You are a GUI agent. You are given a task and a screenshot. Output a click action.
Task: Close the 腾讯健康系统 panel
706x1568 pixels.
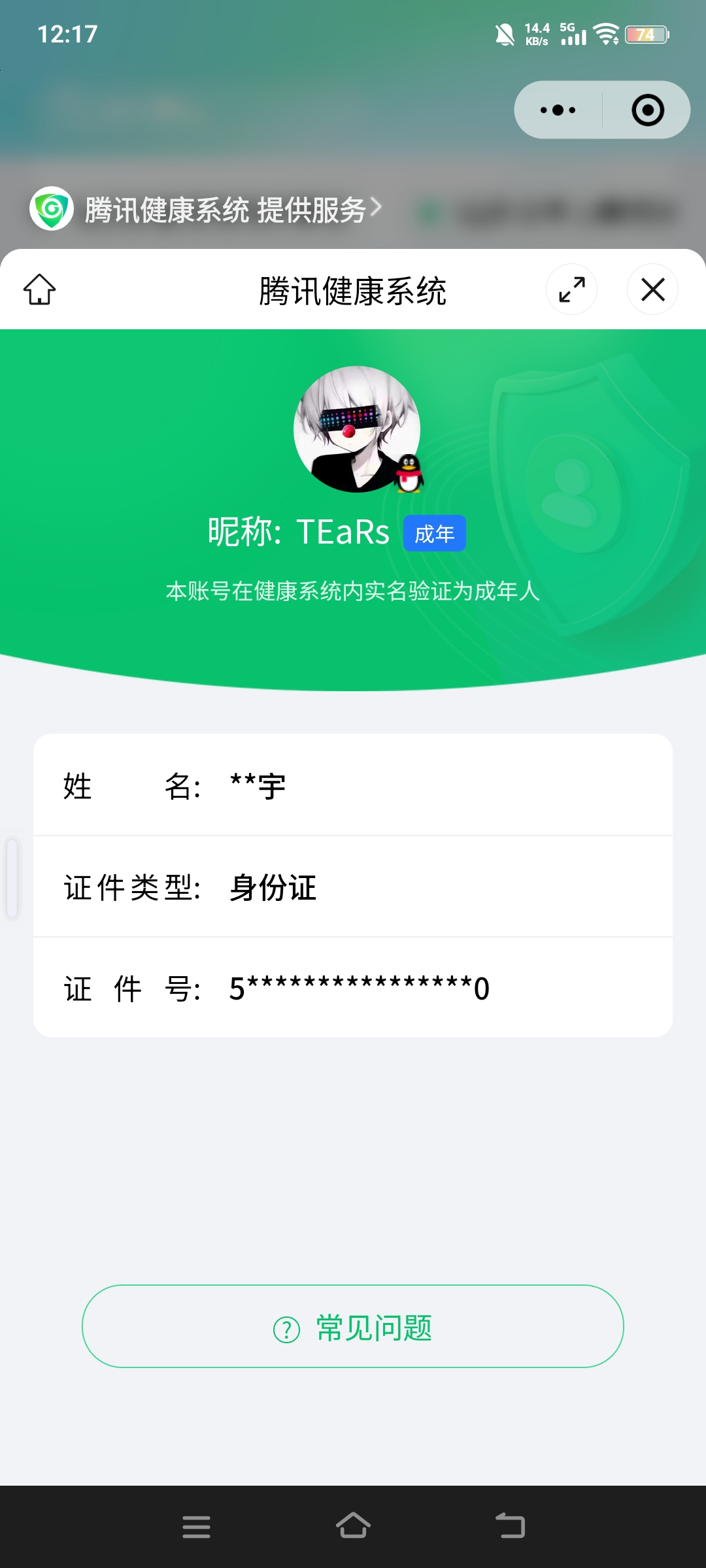tap(652, 289)
